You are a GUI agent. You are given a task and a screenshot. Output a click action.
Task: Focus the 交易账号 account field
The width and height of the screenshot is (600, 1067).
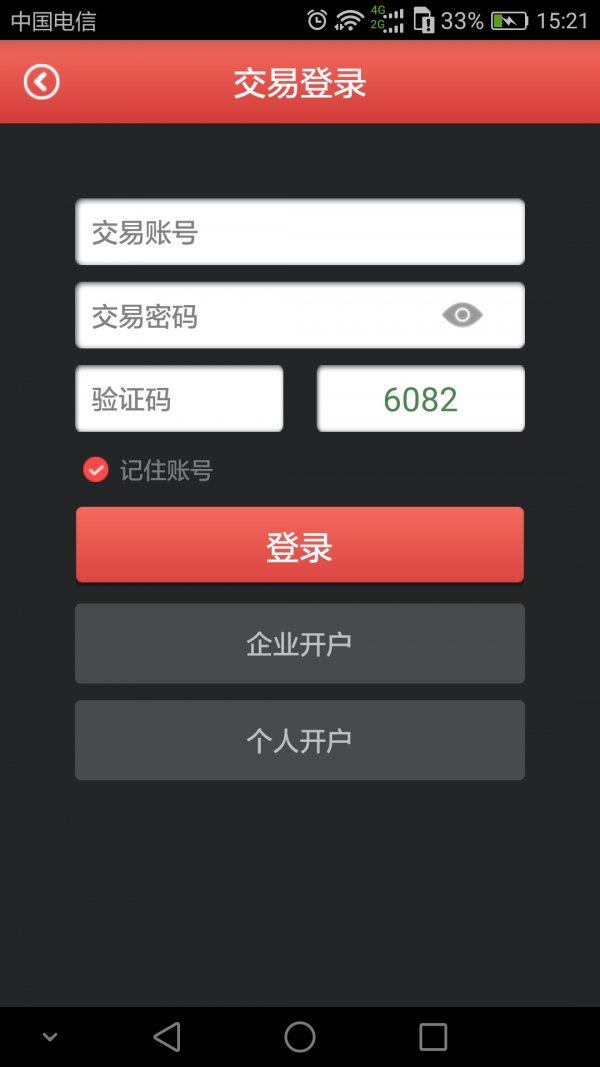300,232
